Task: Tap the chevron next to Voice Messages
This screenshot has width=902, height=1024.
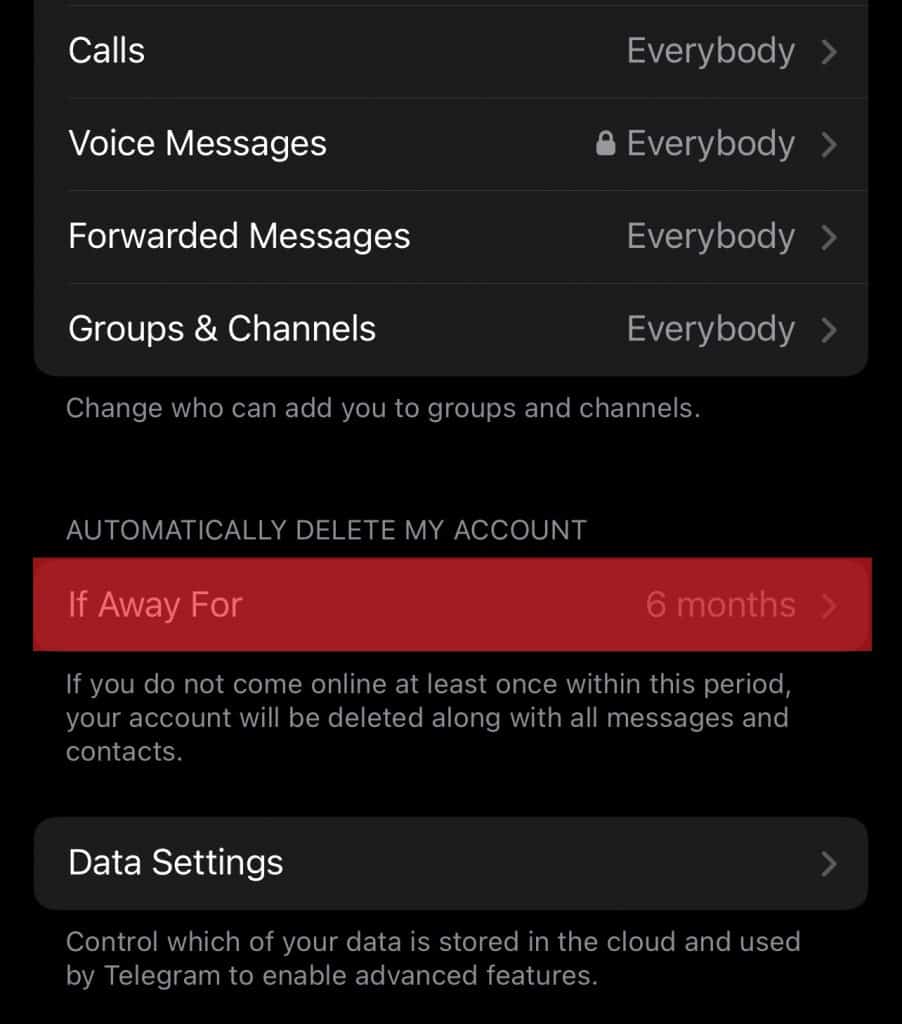Action: click(x=831, y=144)
